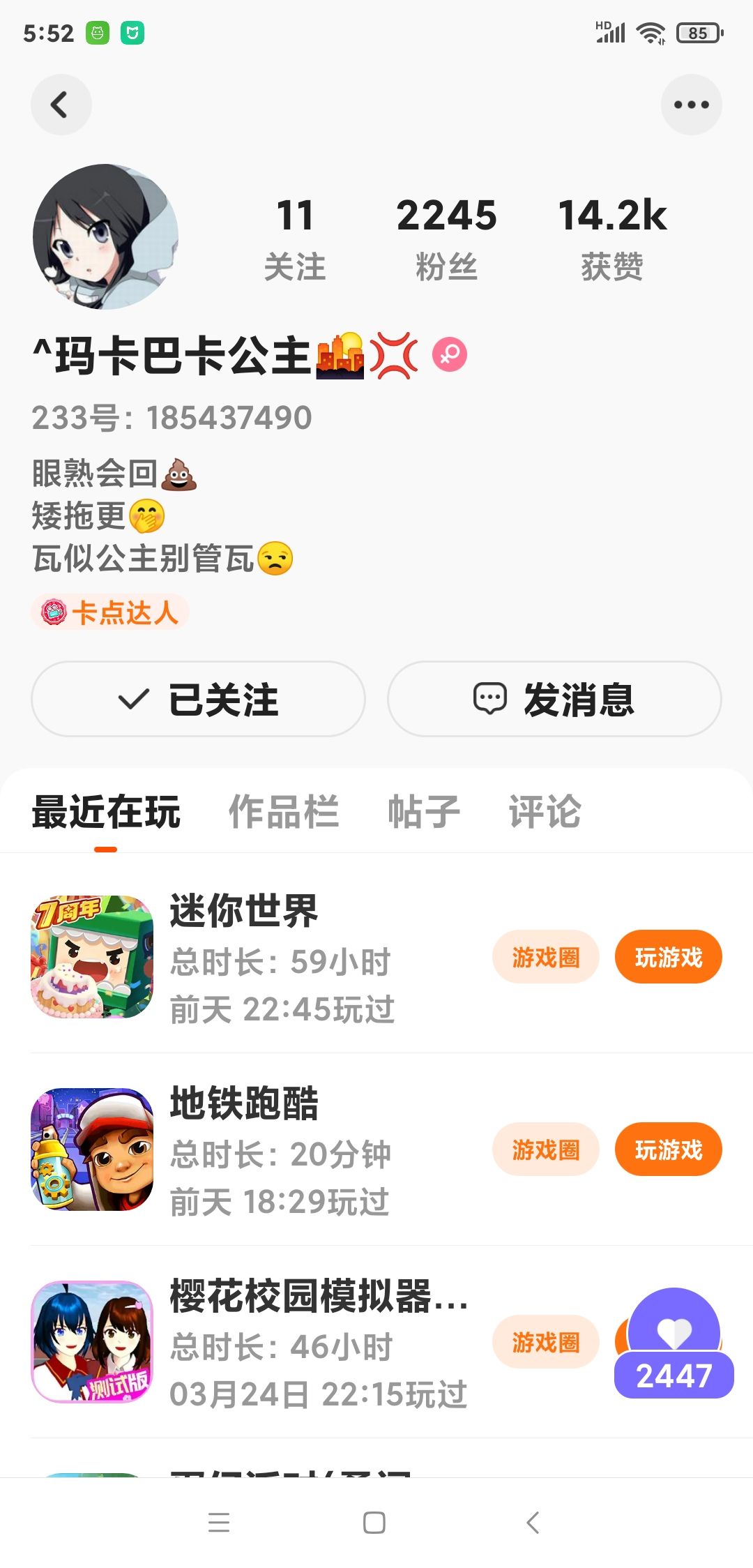This screenshot has width=753, height=1568.
Task: Open the user's profile avatar
Action: 105,236
